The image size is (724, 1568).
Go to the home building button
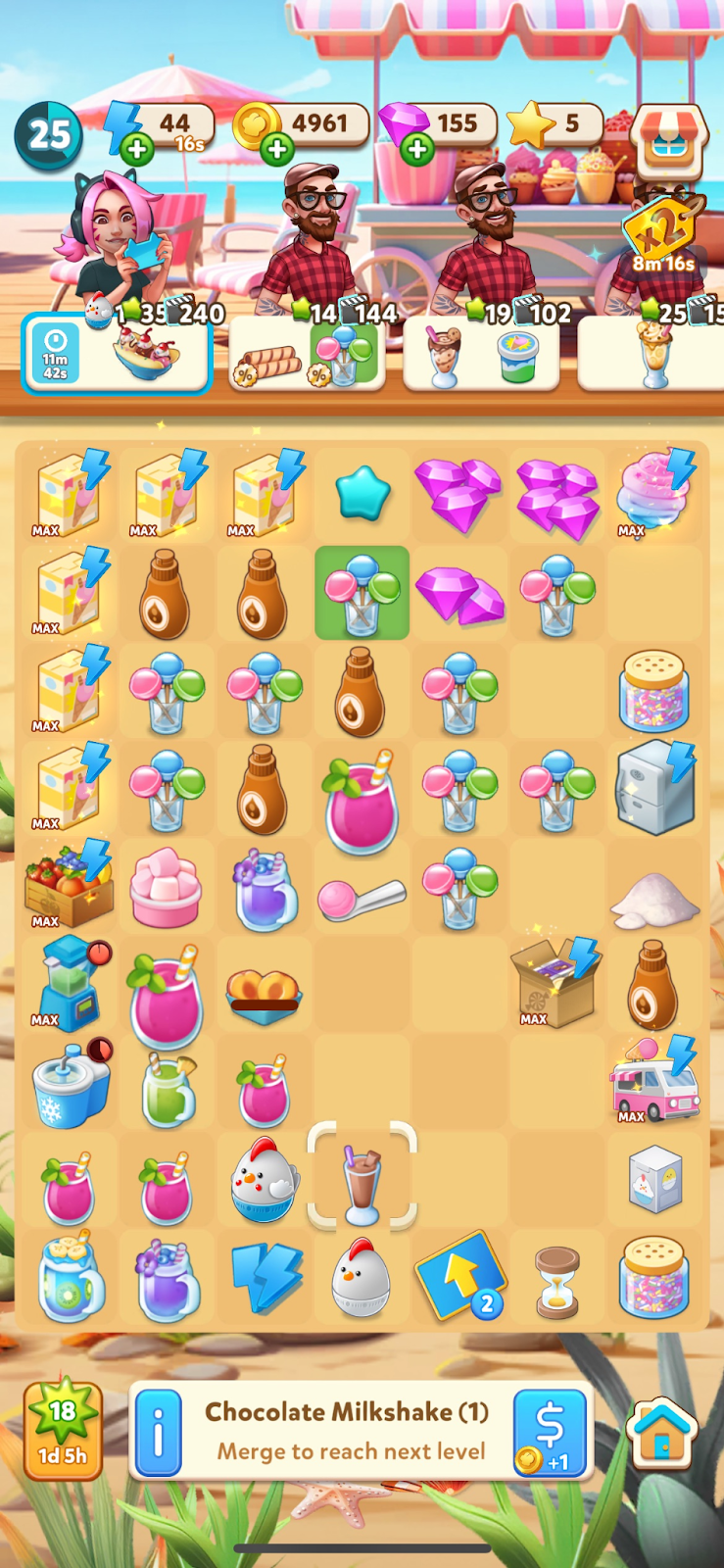click(x=661, y=1433)
